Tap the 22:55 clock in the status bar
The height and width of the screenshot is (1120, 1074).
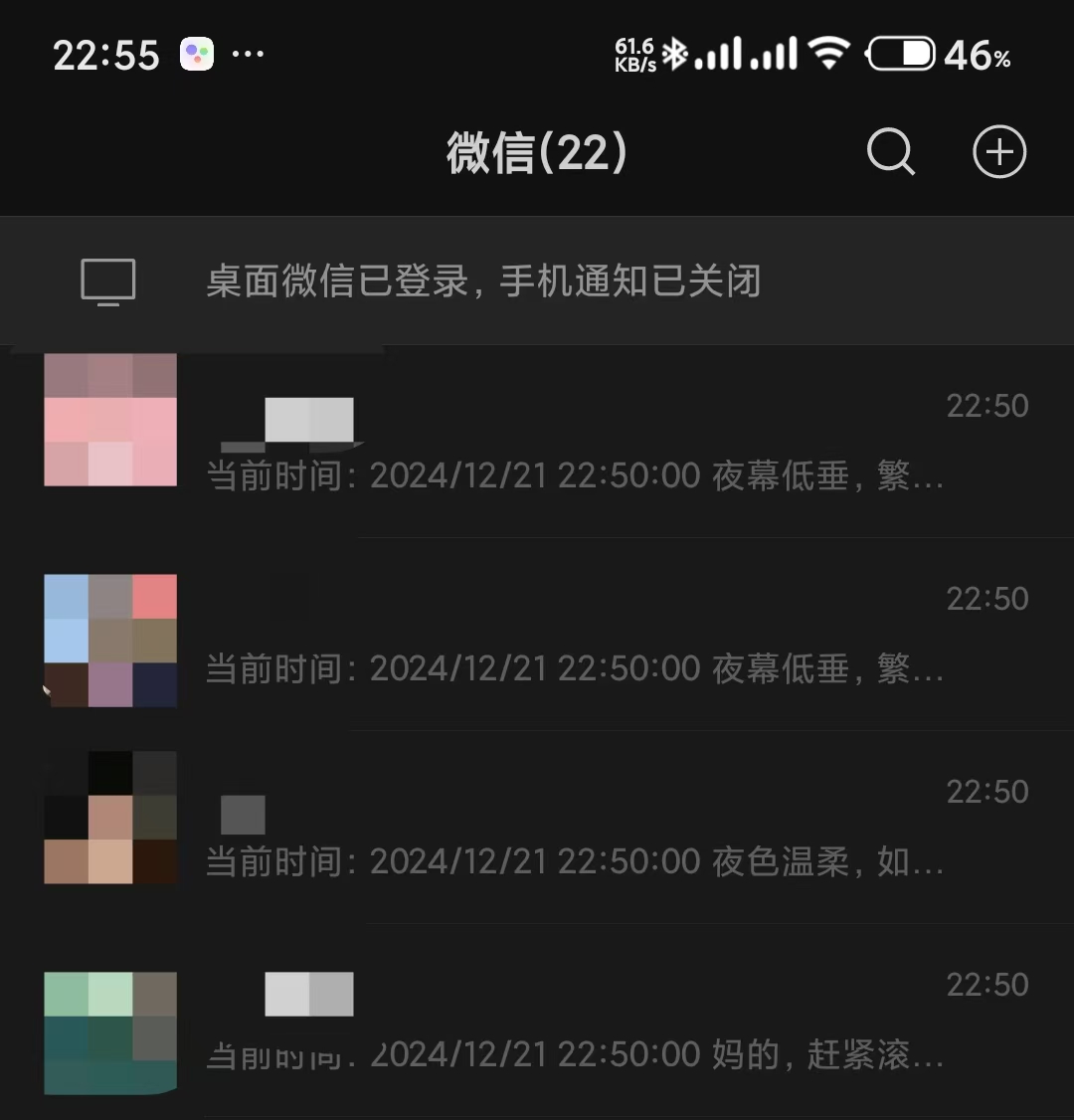(x=106, y=53)
